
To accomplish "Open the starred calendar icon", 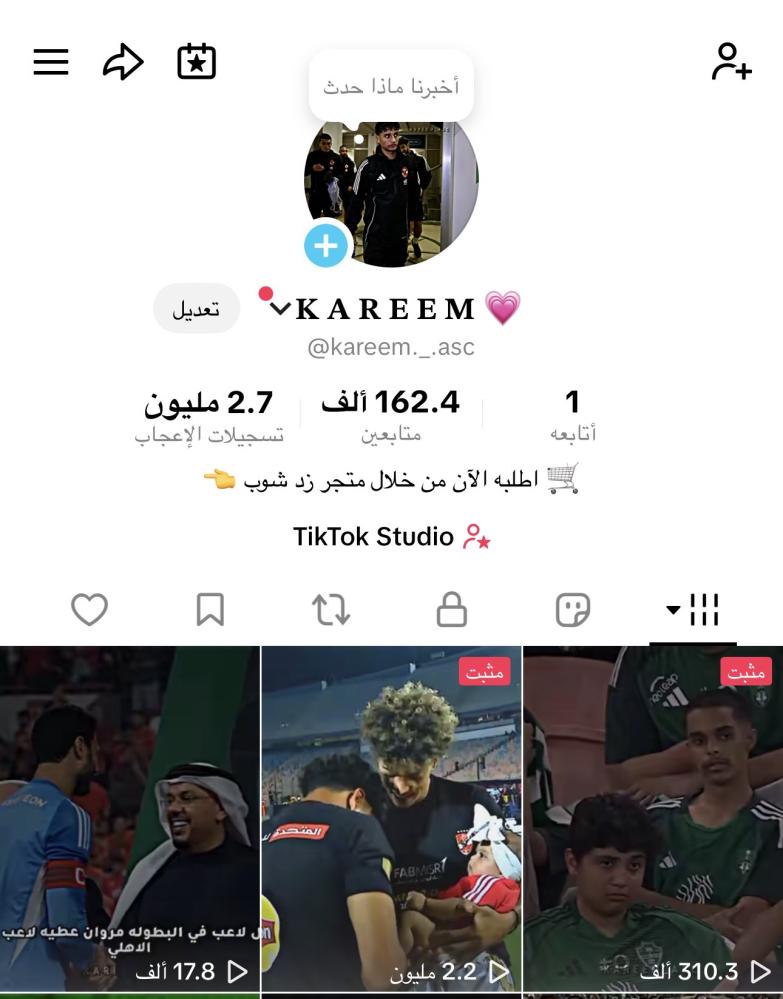I will (196, 62).
